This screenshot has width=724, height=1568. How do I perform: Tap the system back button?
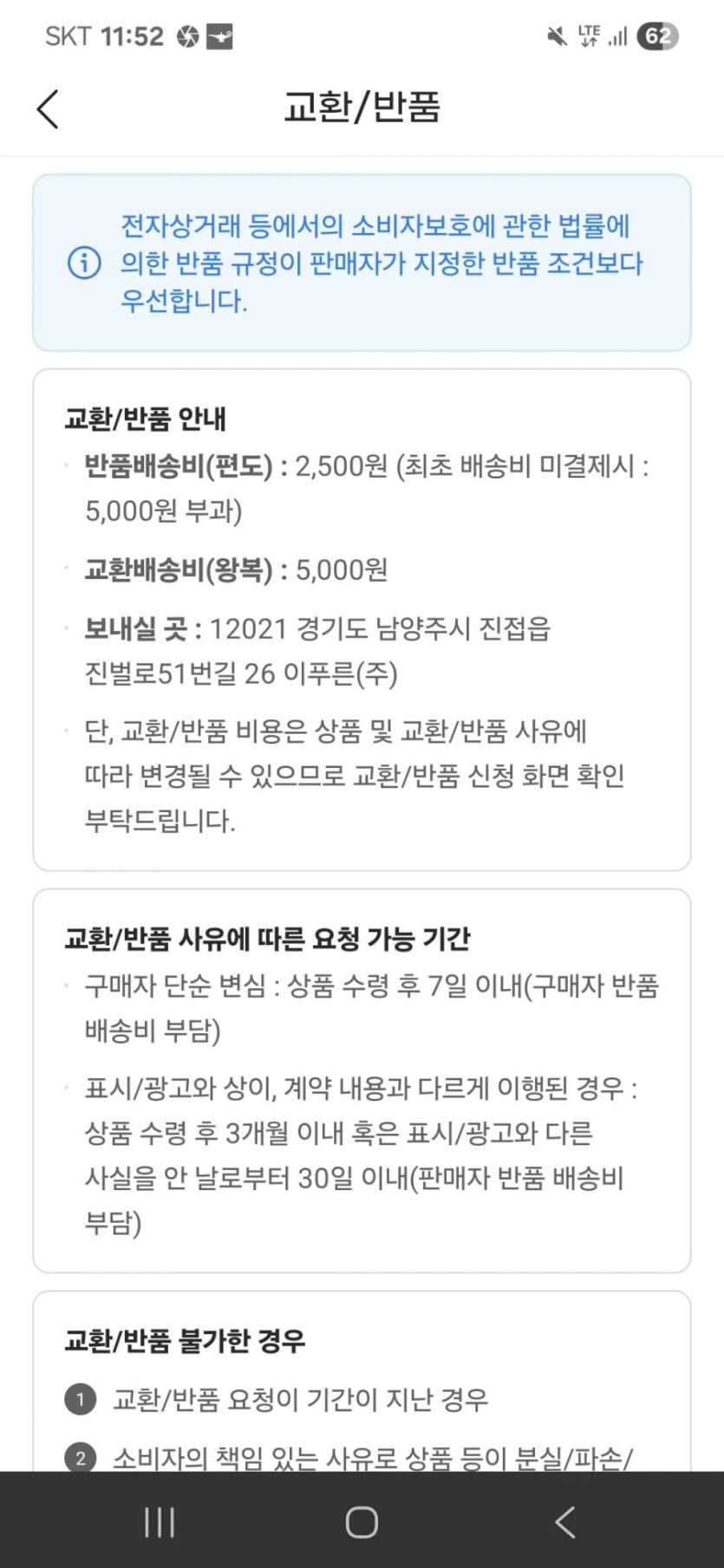(x=564, y=1521)
